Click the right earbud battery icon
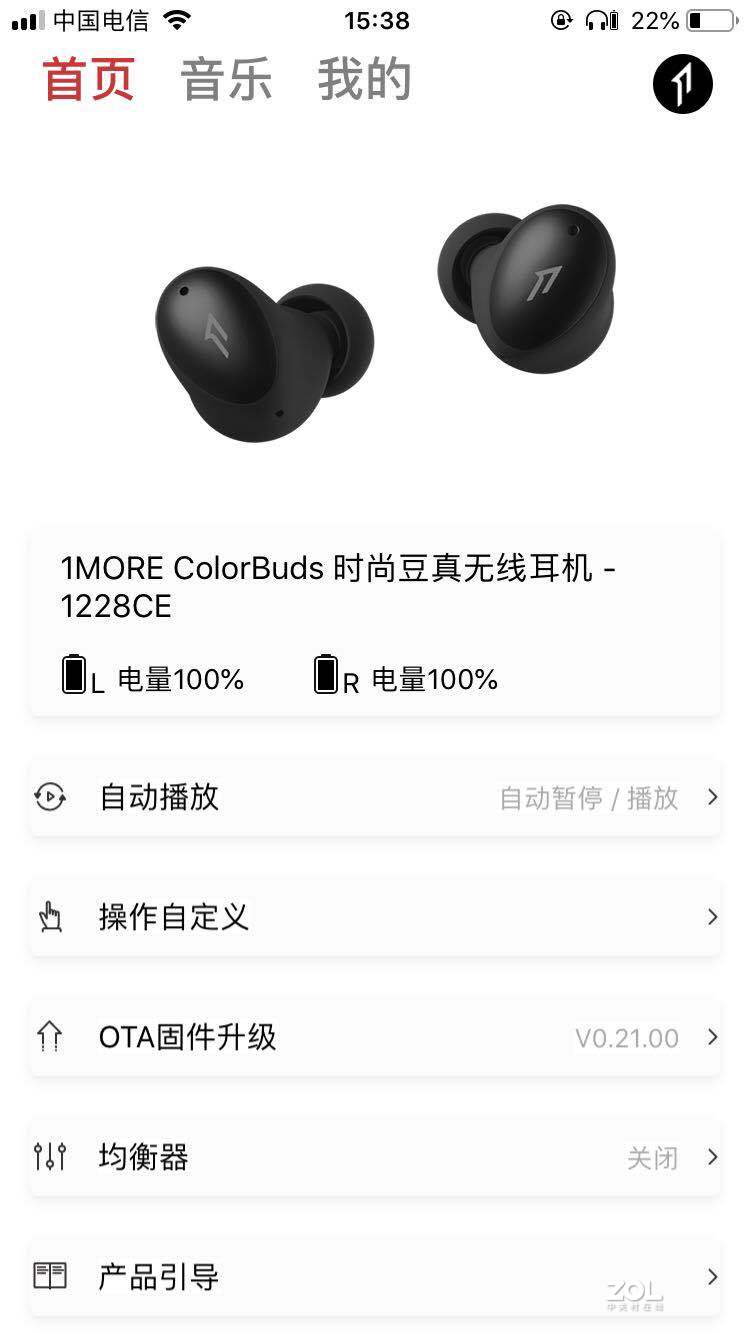 tap(326, 677)
